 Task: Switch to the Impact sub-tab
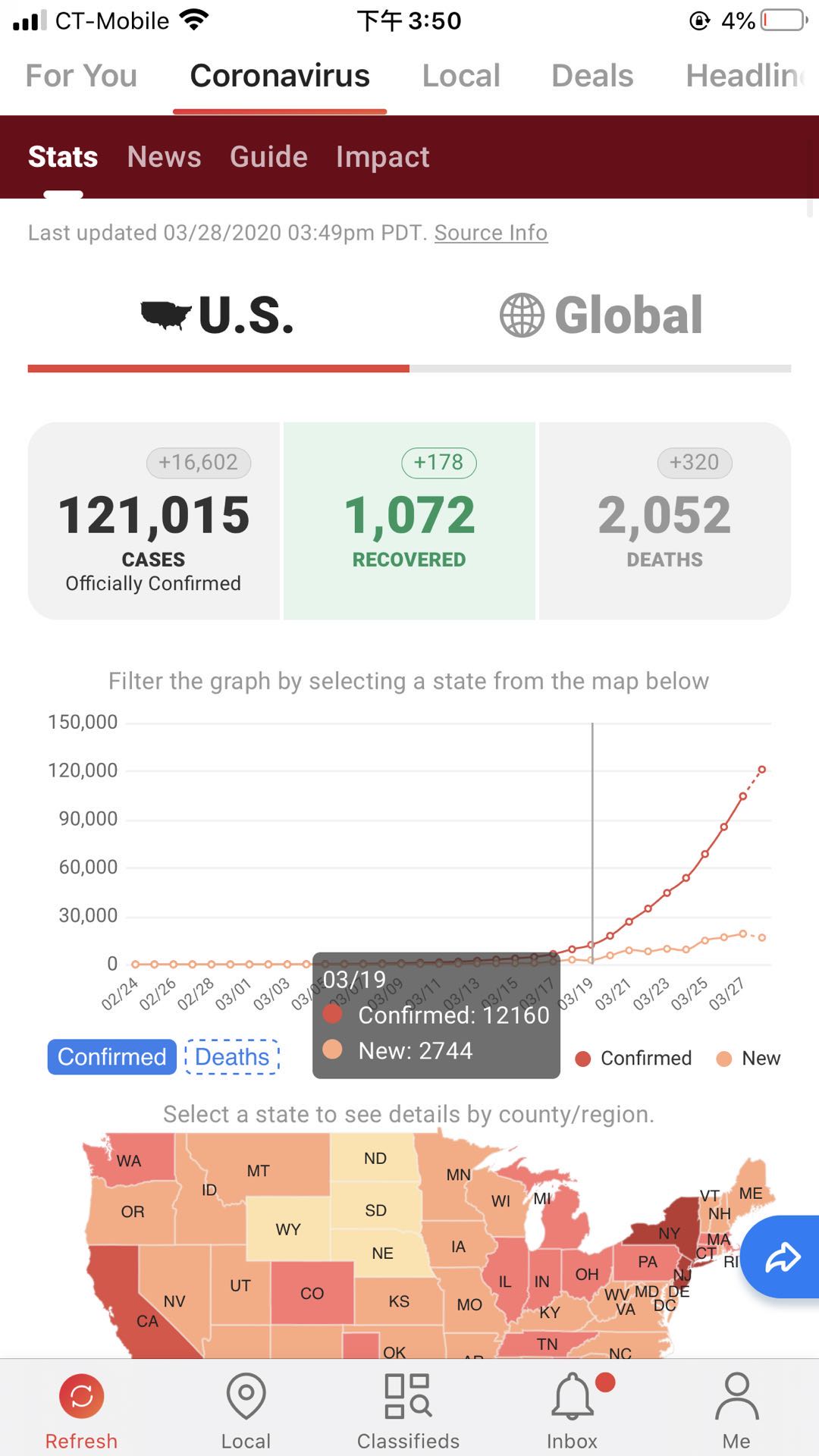382,157
